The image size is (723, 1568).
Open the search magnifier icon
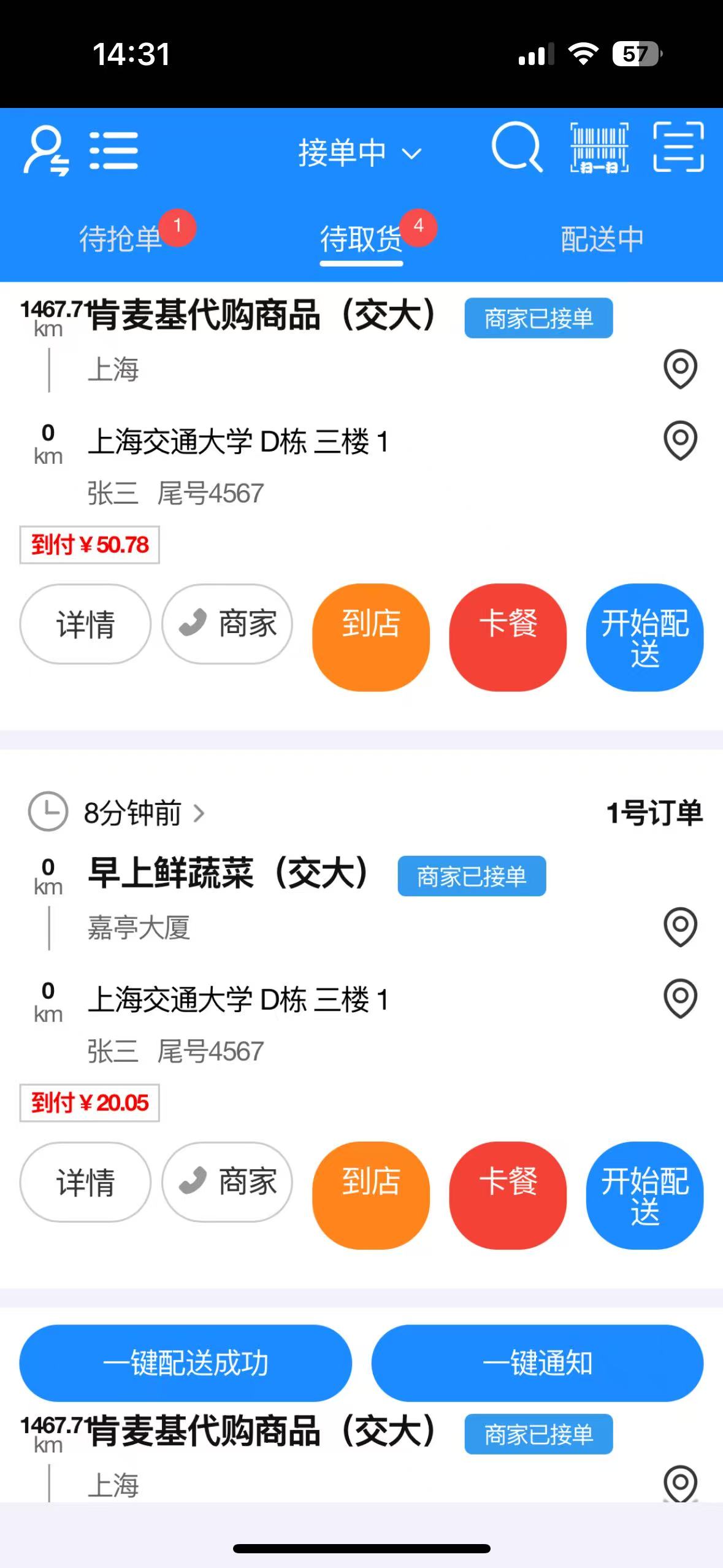[517, 147]
